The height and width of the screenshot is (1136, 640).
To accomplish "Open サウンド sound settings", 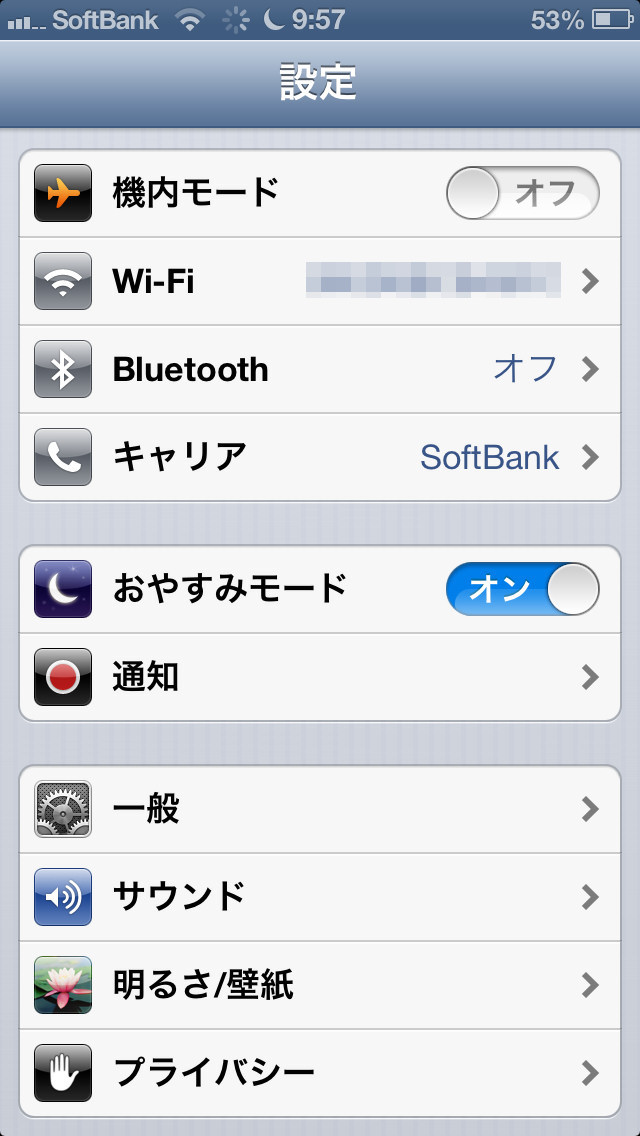I will [x=320, y=896].
